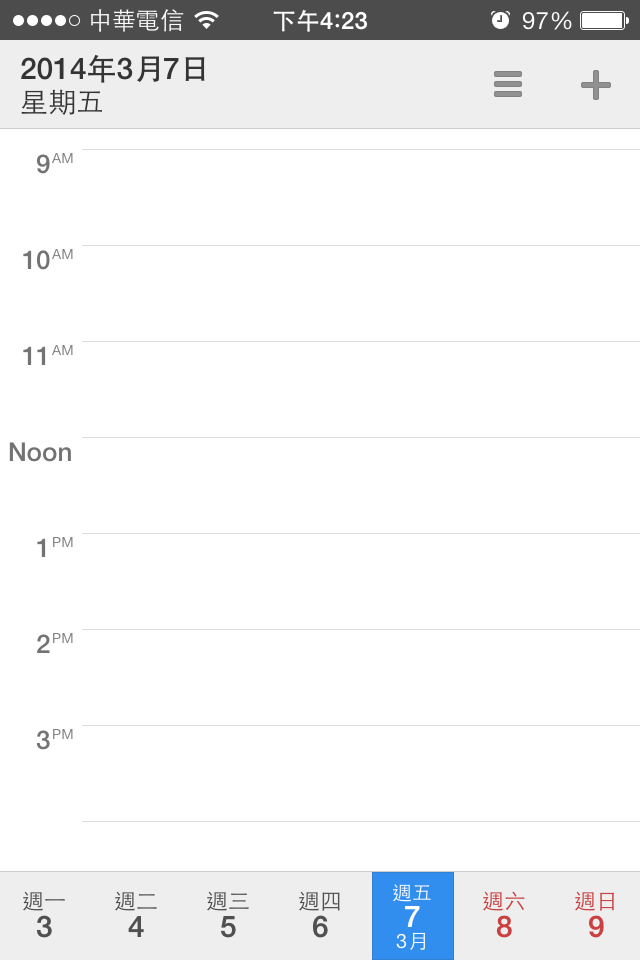
Task: Tap the selected day 週五 7
Action: click(x=412, y=916)
